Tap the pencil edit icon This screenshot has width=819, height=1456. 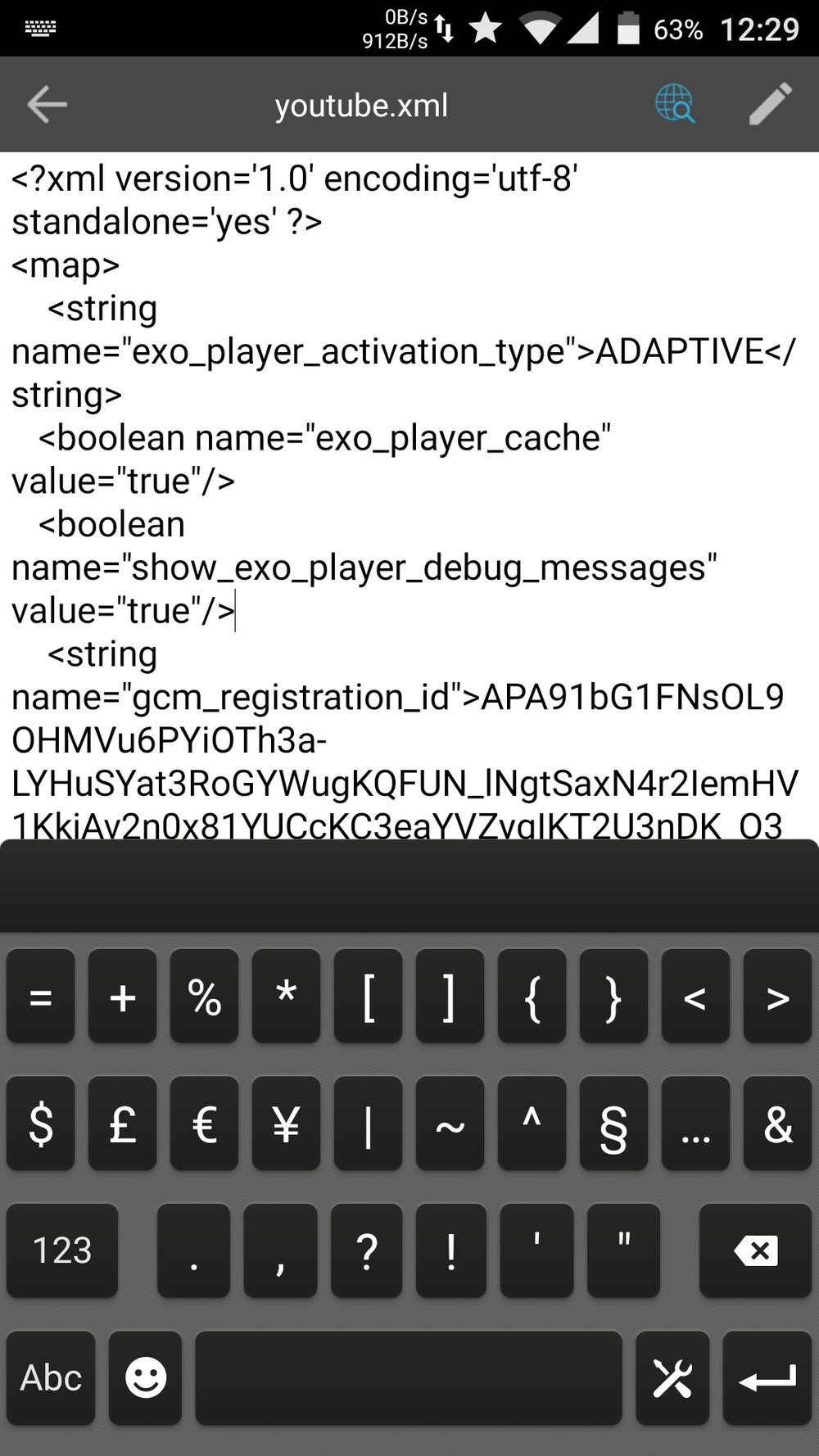771,104
